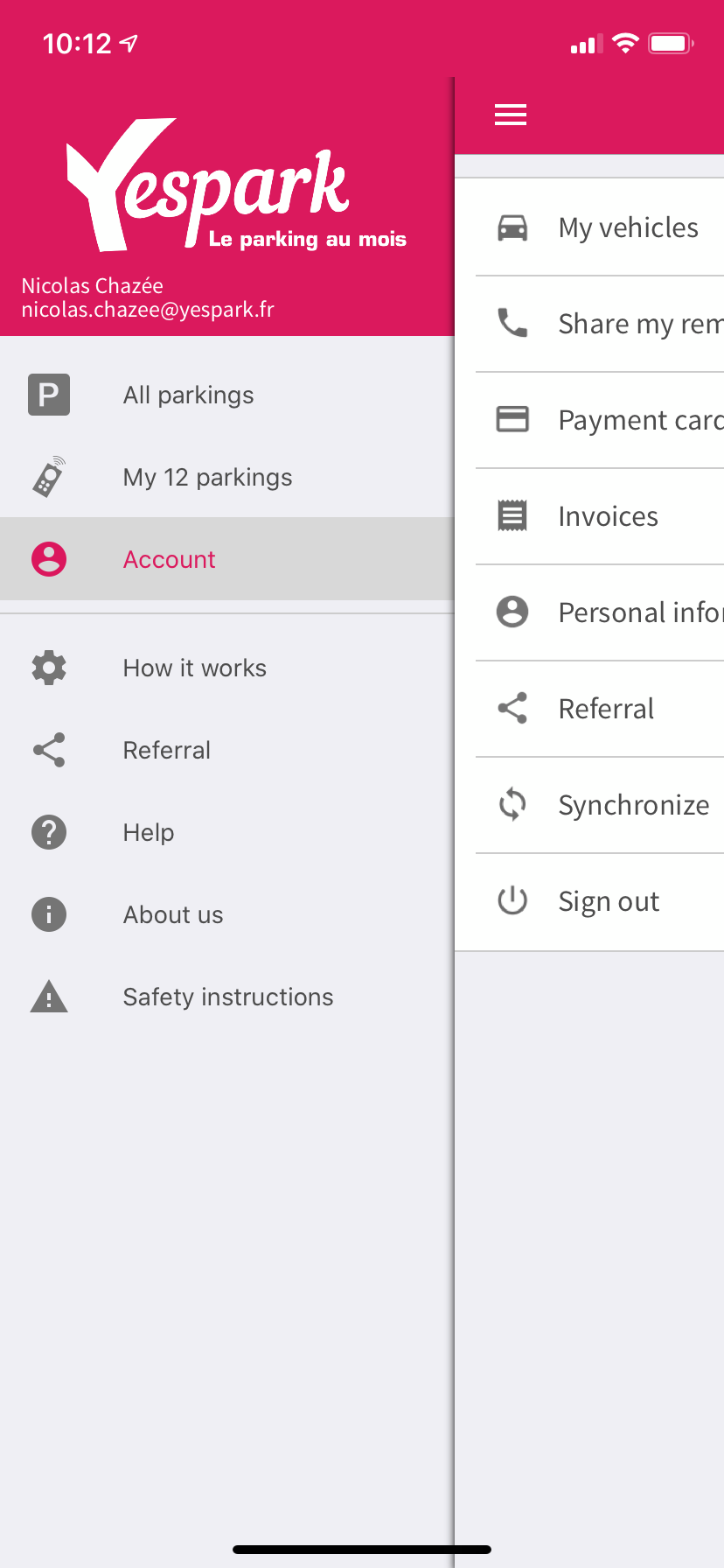This screenshot has width=724, height=1568.
Task: Open the Help section
Action: 227,832
